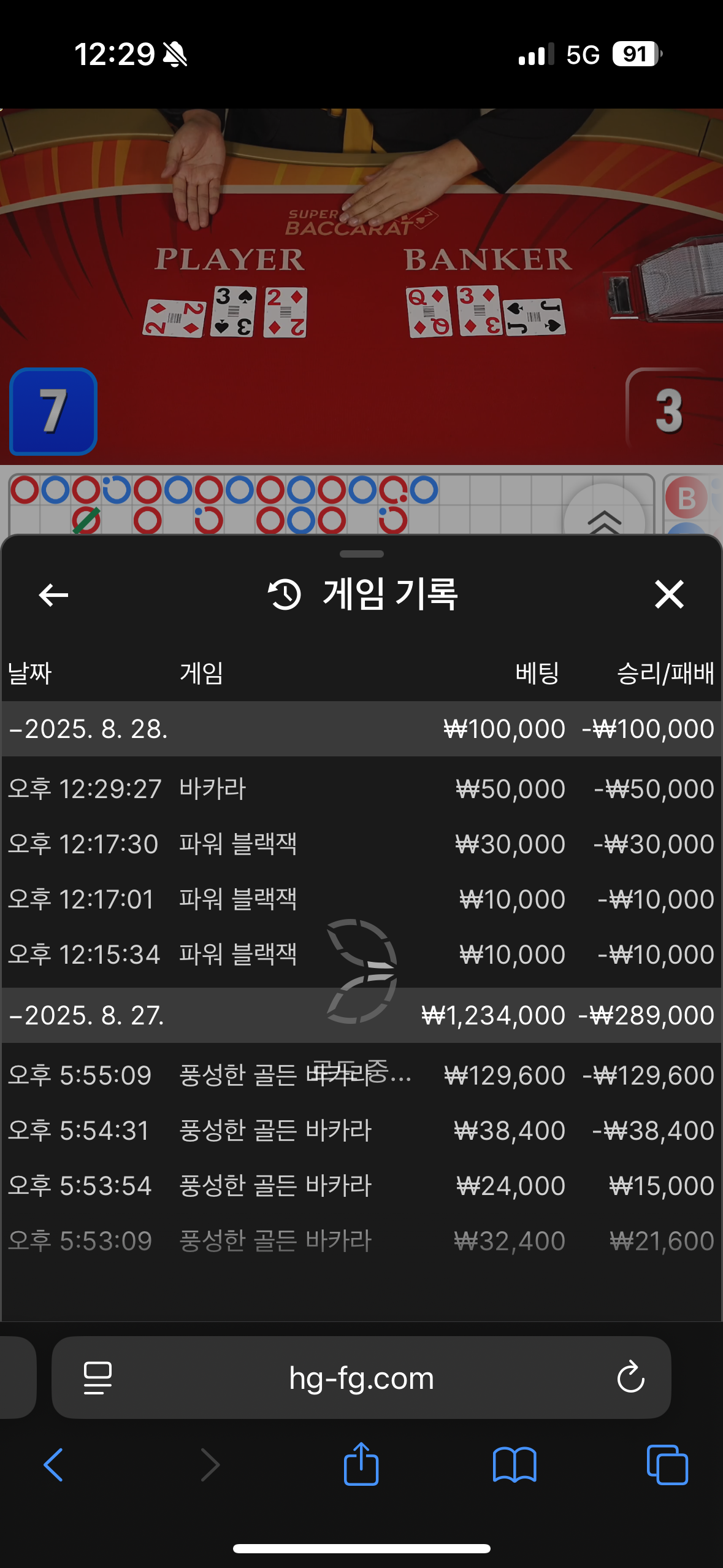Open Safari bookmarks
This screenshot has width=723, height=1568.
[515, 1465]
